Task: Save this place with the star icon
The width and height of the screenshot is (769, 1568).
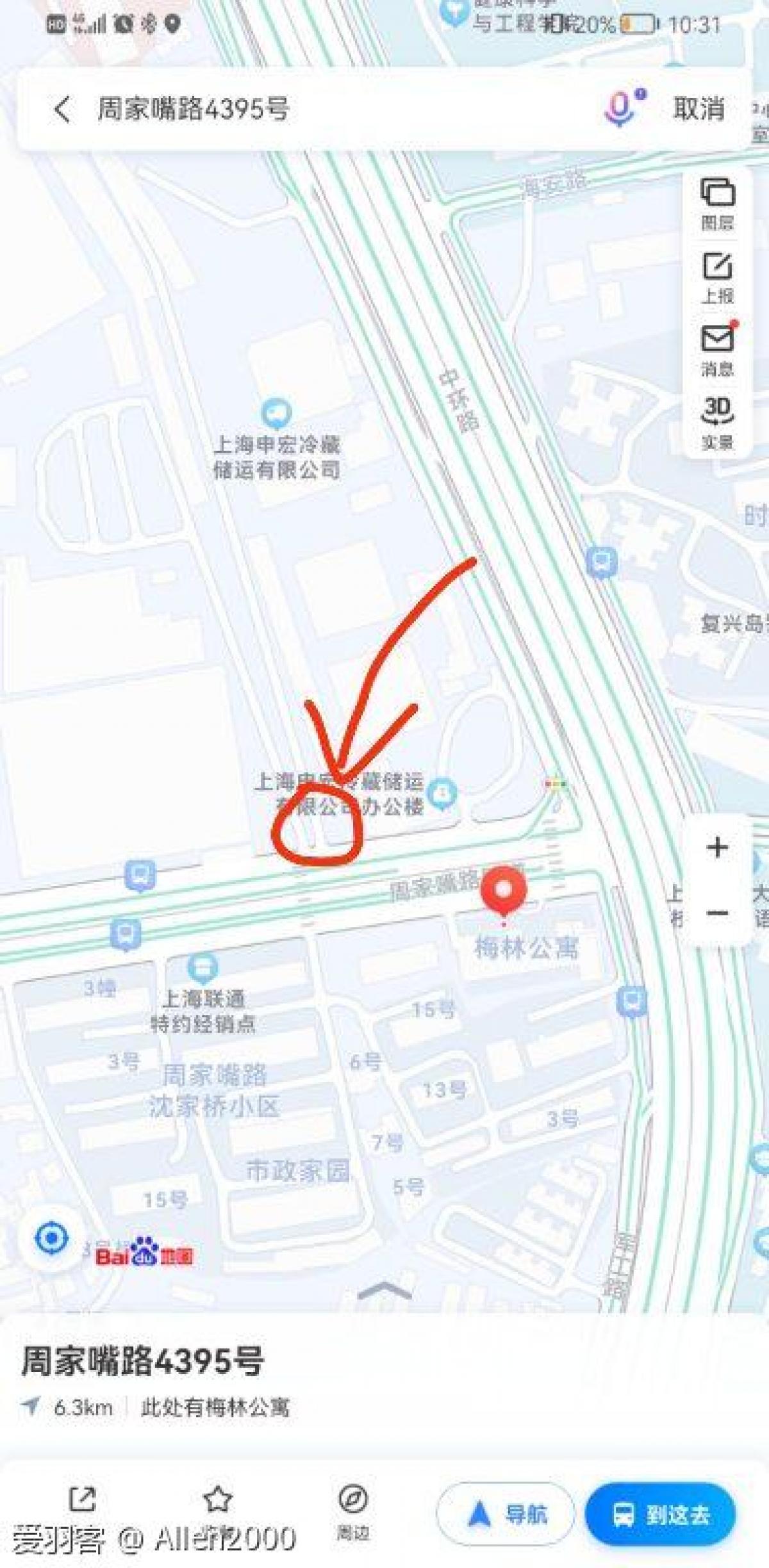Action: tap(217, 1500)
